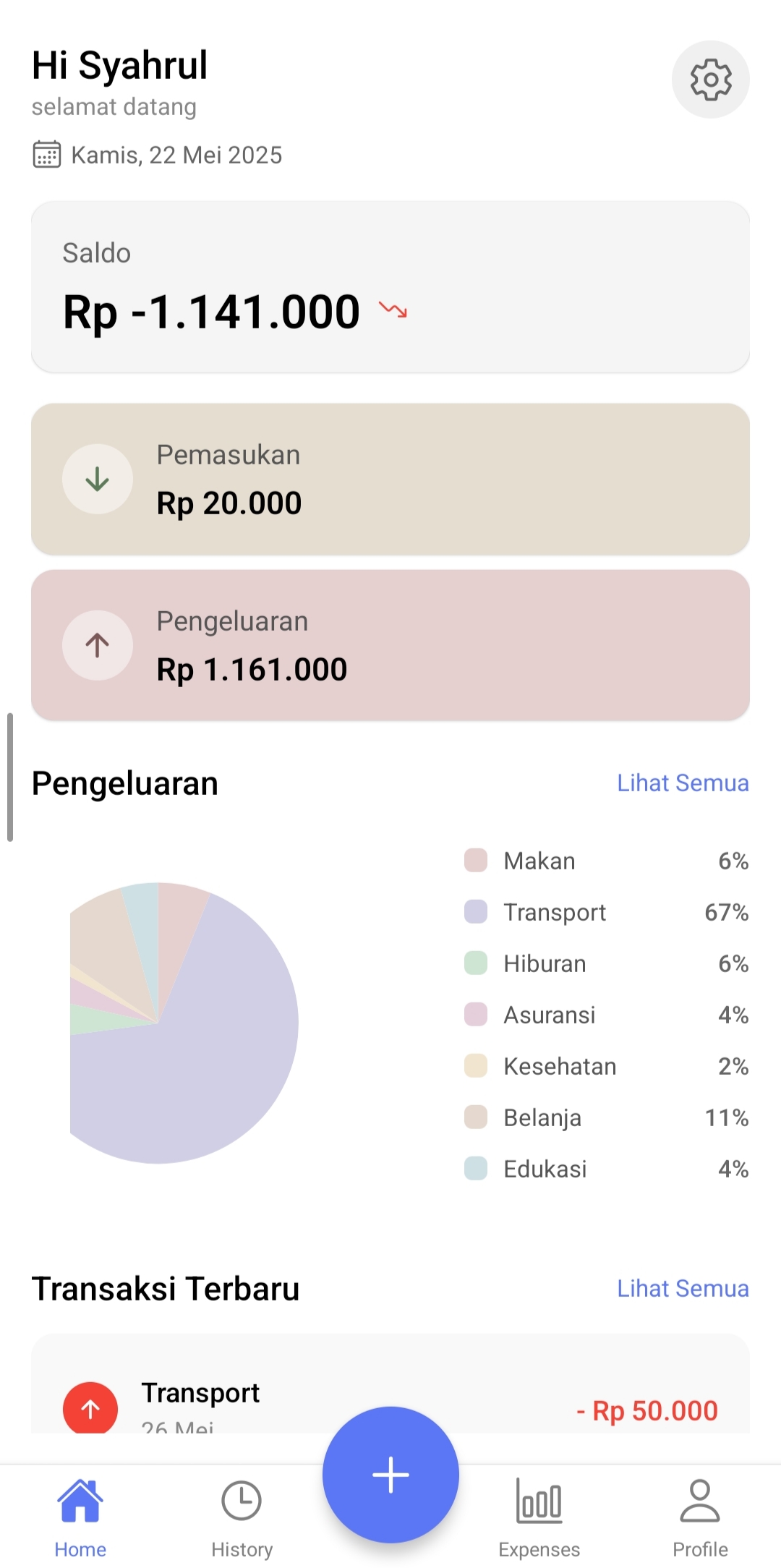Toggle the Hiburan category in the legend
The width and height of the screenshot is (781, 1568).
[x=544, y=963]
